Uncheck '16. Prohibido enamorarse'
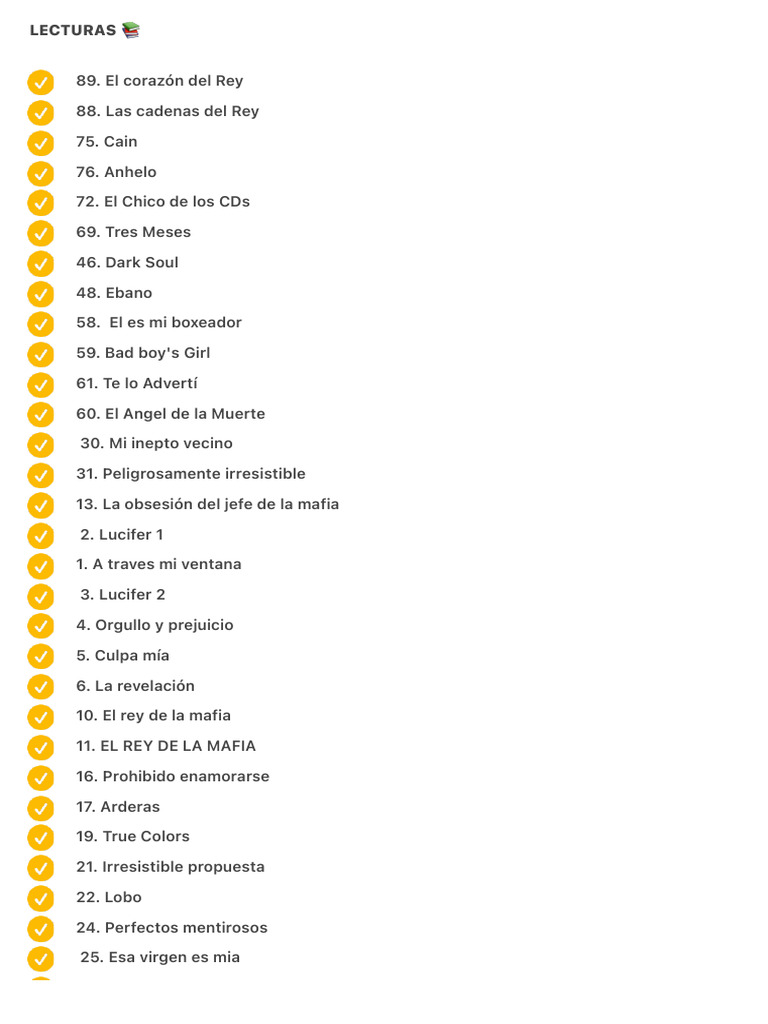The height and width of the screenshot is (1024, 768). point(40,778)
